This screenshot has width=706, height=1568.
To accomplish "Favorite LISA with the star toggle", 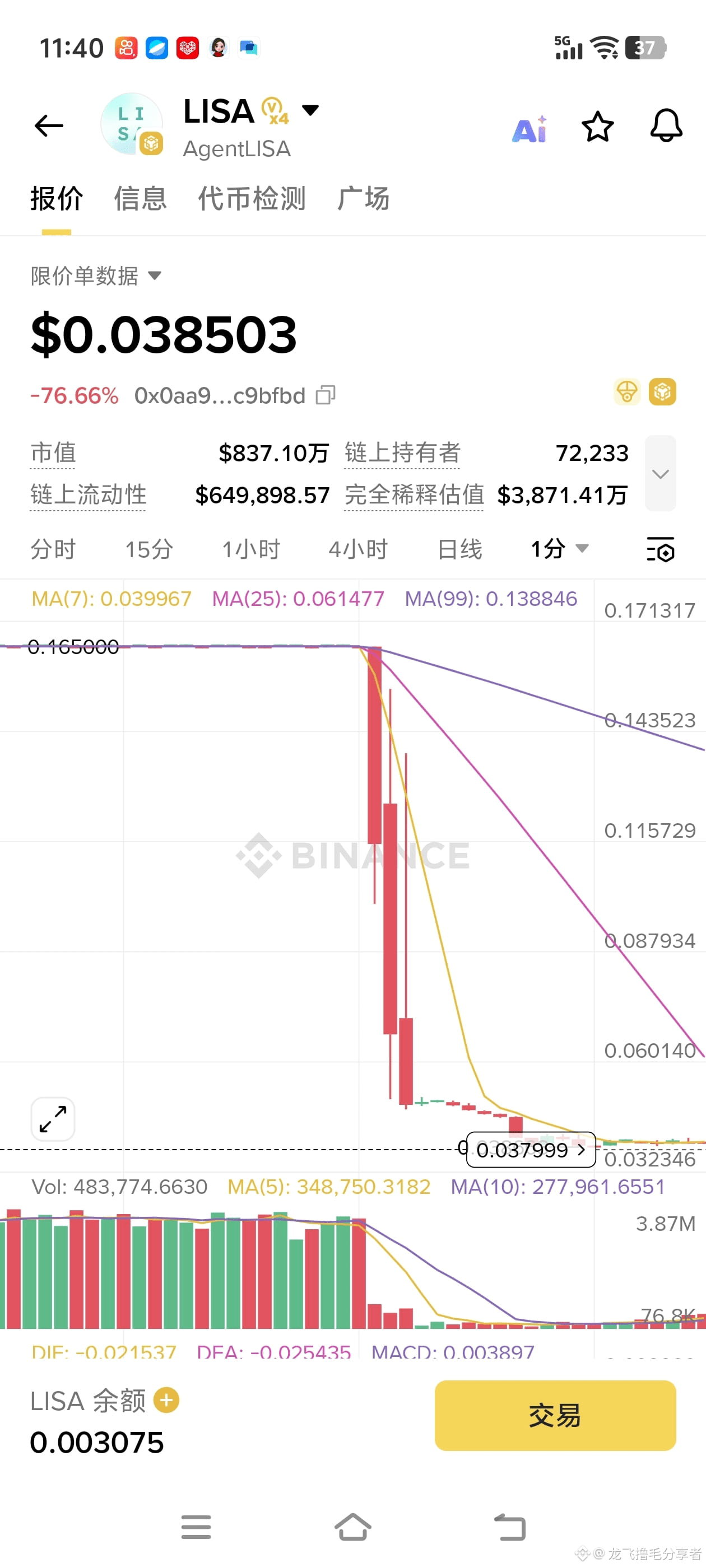I will (597, 127).
